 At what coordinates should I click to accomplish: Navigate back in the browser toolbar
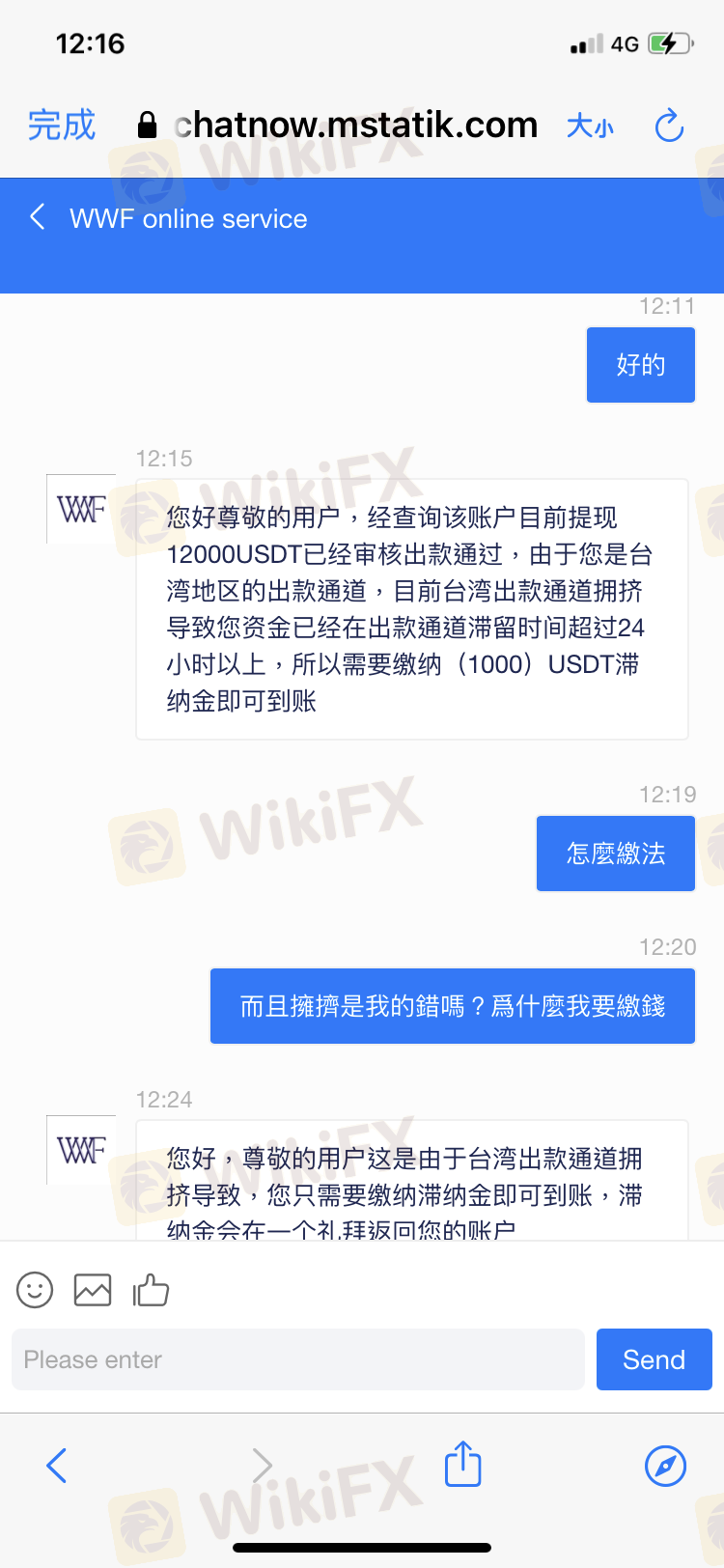[57, 1466]
